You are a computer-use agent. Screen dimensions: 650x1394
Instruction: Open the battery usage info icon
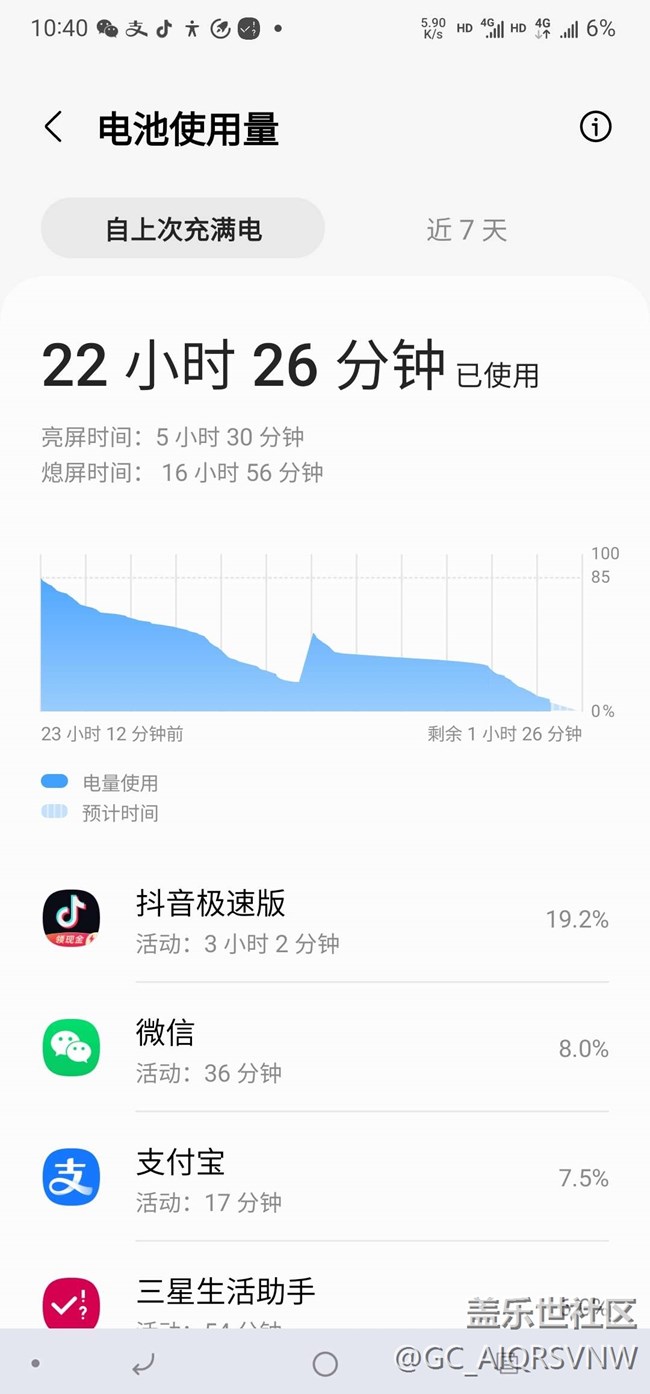(595, 127)
